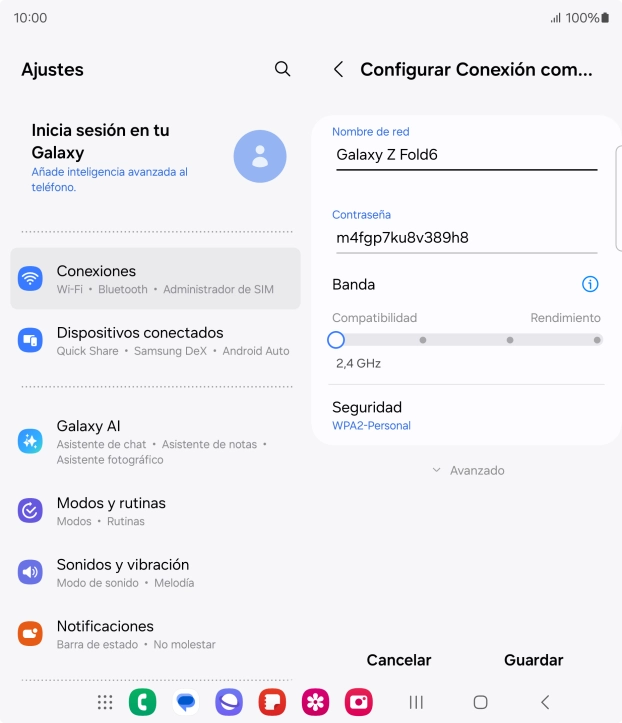The width and height of the screenshot is (622, 723).
Task: Open search in Ajustes
Action: pos(283,69)
